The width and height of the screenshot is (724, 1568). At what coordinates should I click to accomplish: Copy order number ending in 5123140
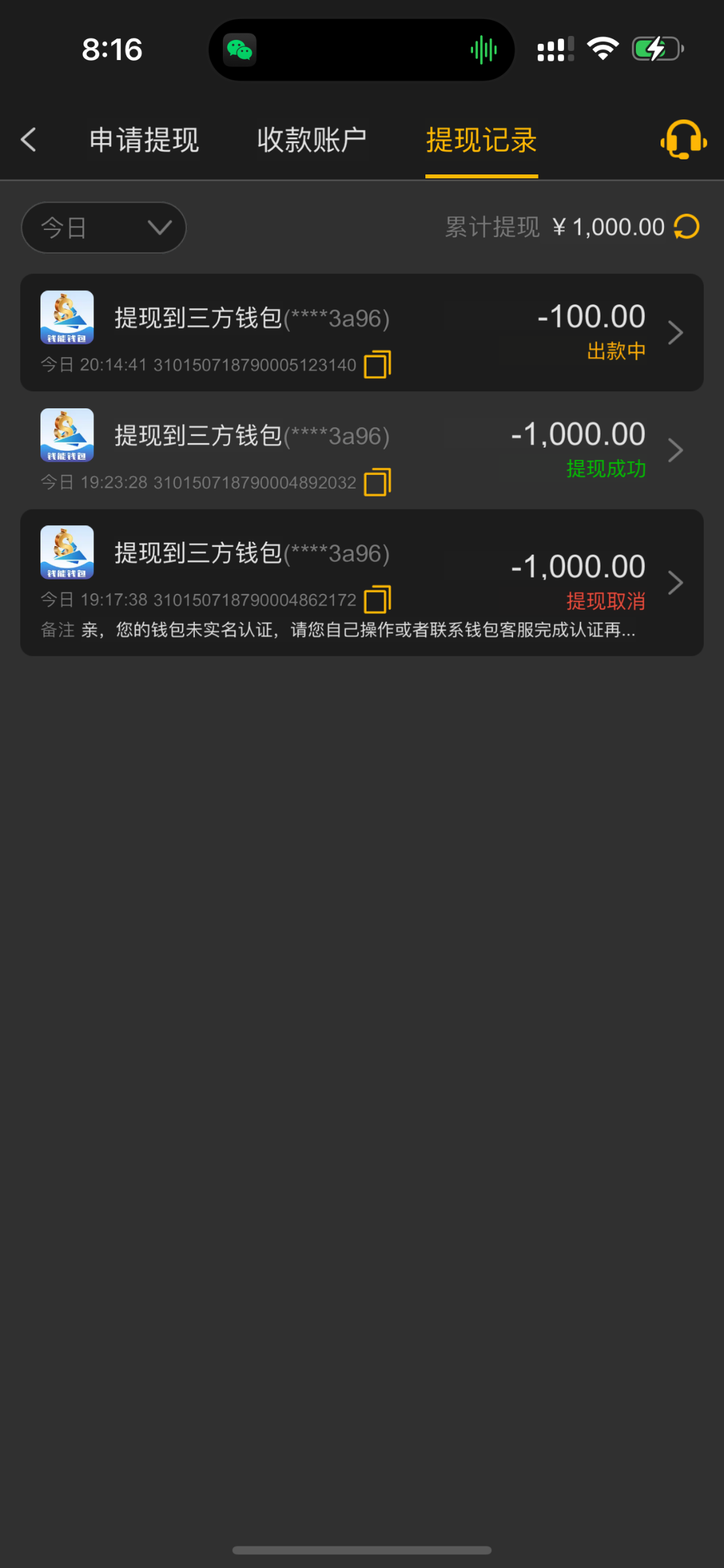point(378,364)
